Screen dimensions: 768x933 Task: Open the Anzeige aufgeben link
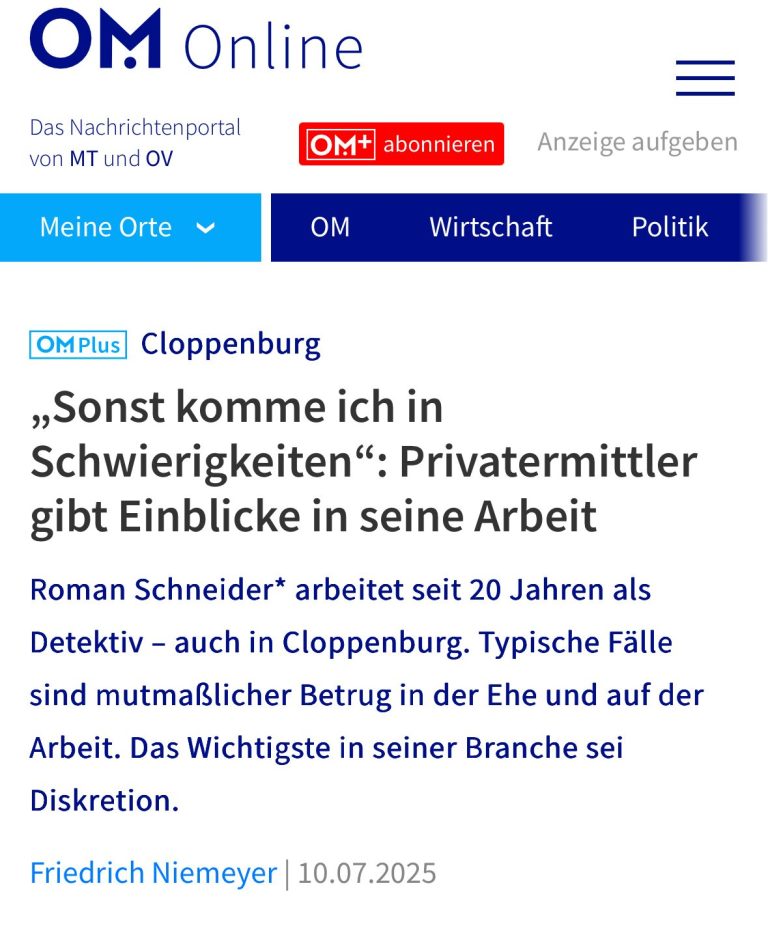tap(637, 142)
